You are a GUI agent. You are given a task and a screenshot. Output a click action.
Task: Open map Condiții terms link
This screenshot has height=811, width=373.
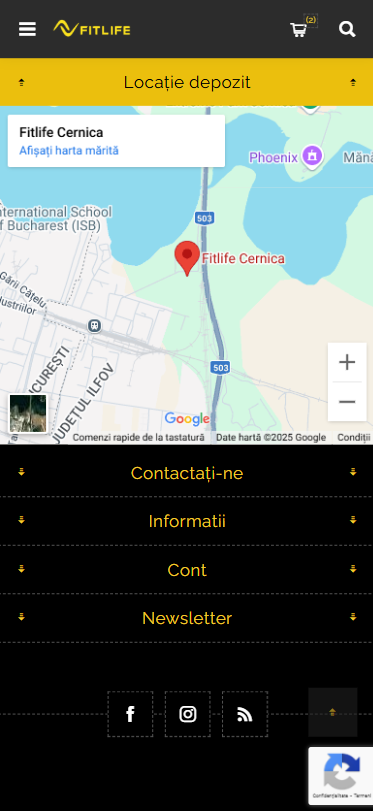(x=354, y=438)
